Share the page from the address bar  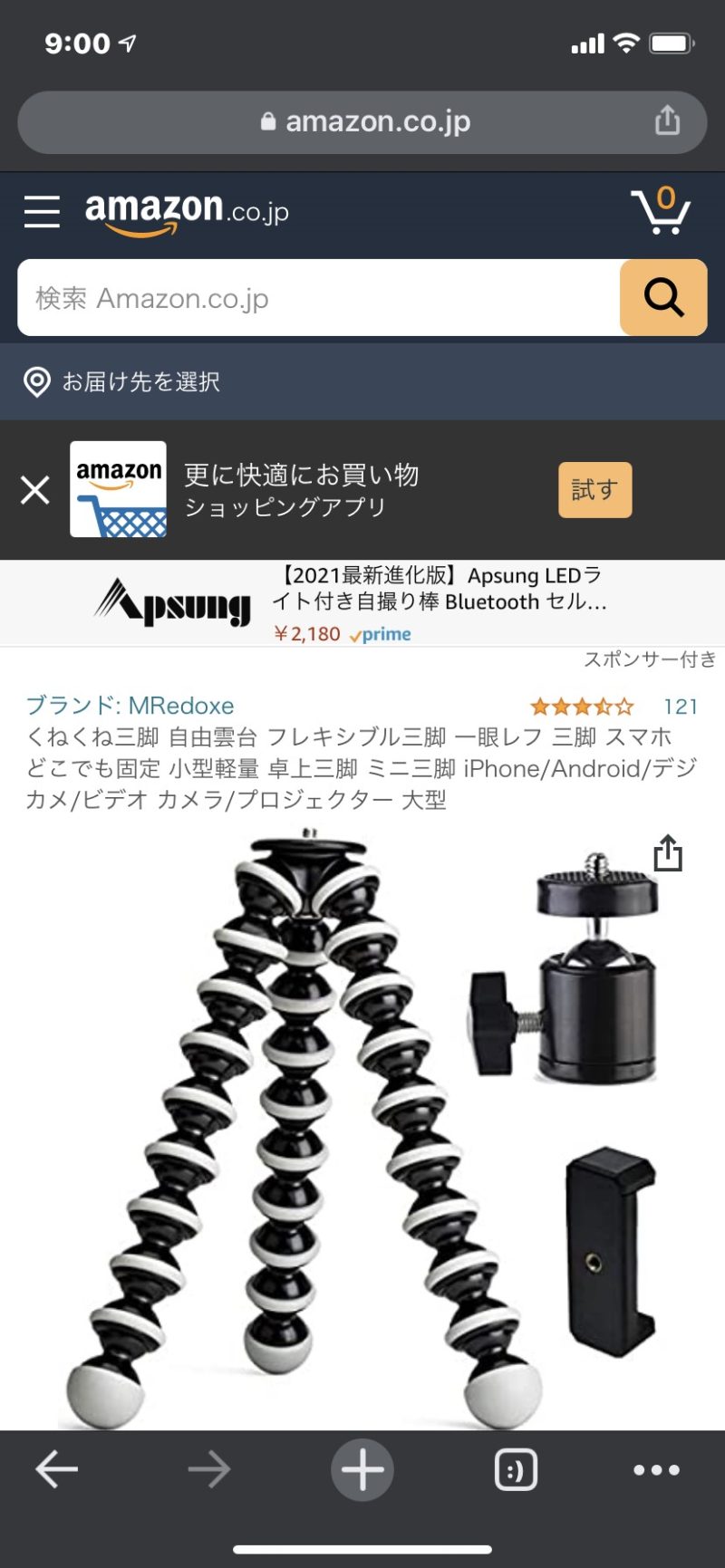[667, 120]
